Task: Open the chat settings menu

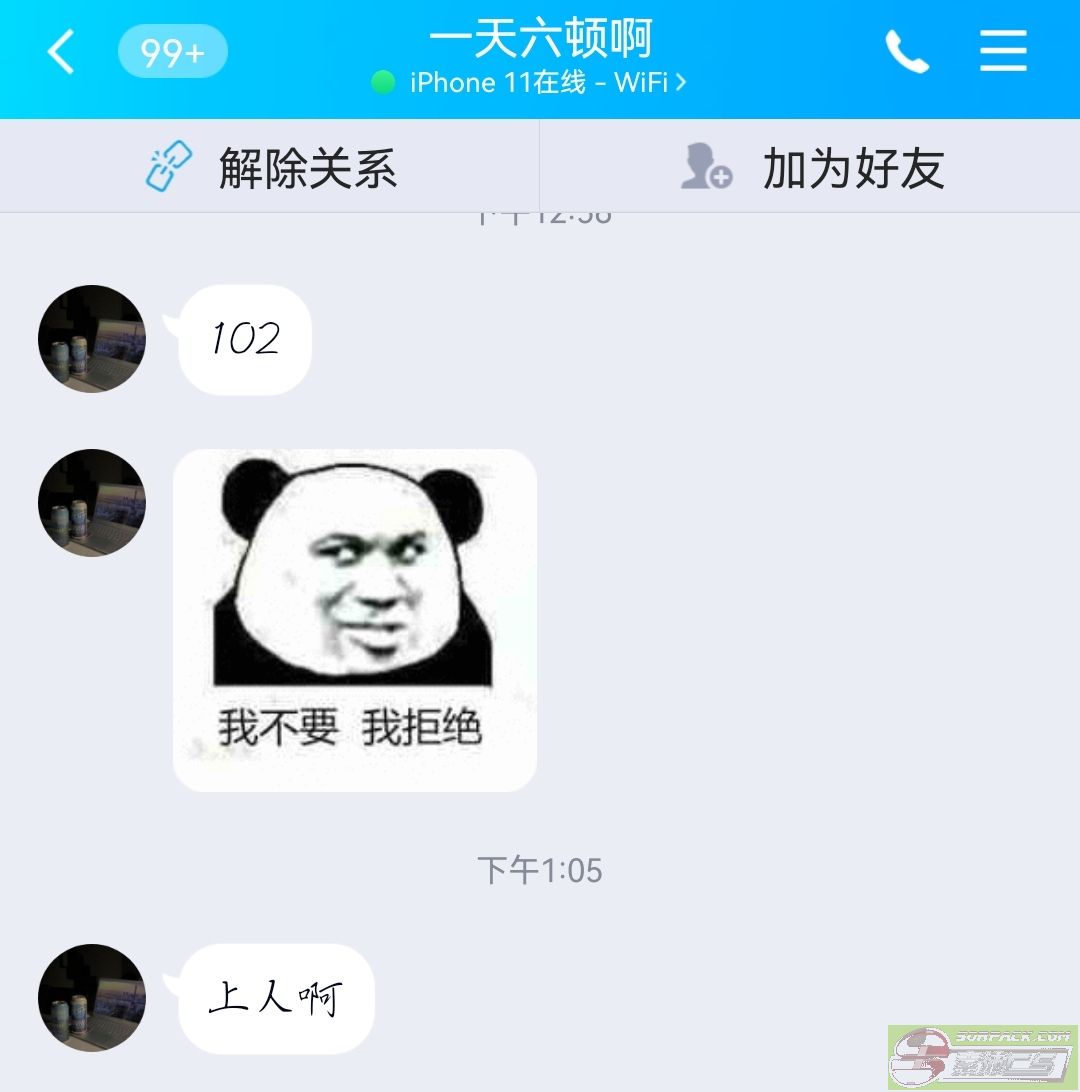Action: tap(1003, 52)
